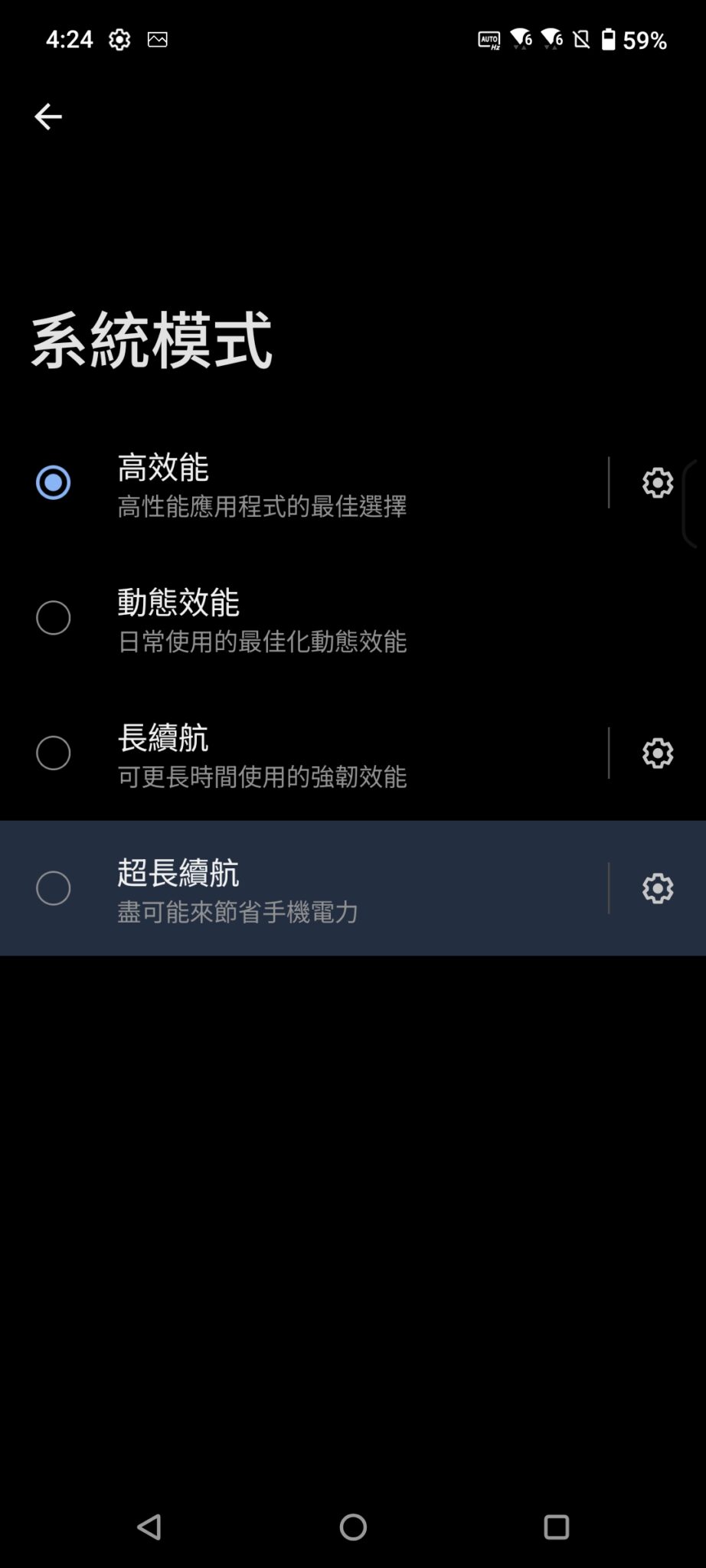Open the recent apps overview

pyautogui.click(x=556, y=1527)
